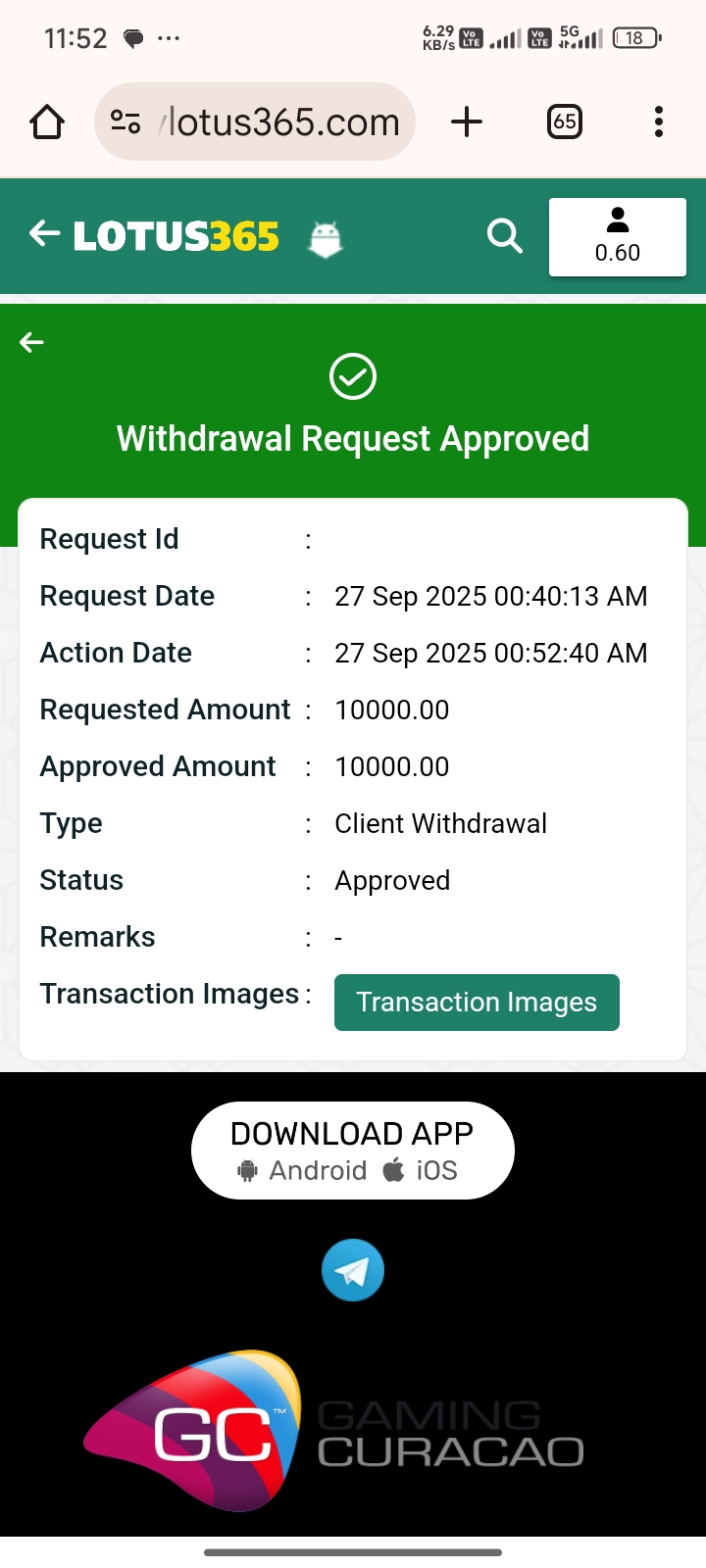Go to the browser home page

click(x=47, y=122)
